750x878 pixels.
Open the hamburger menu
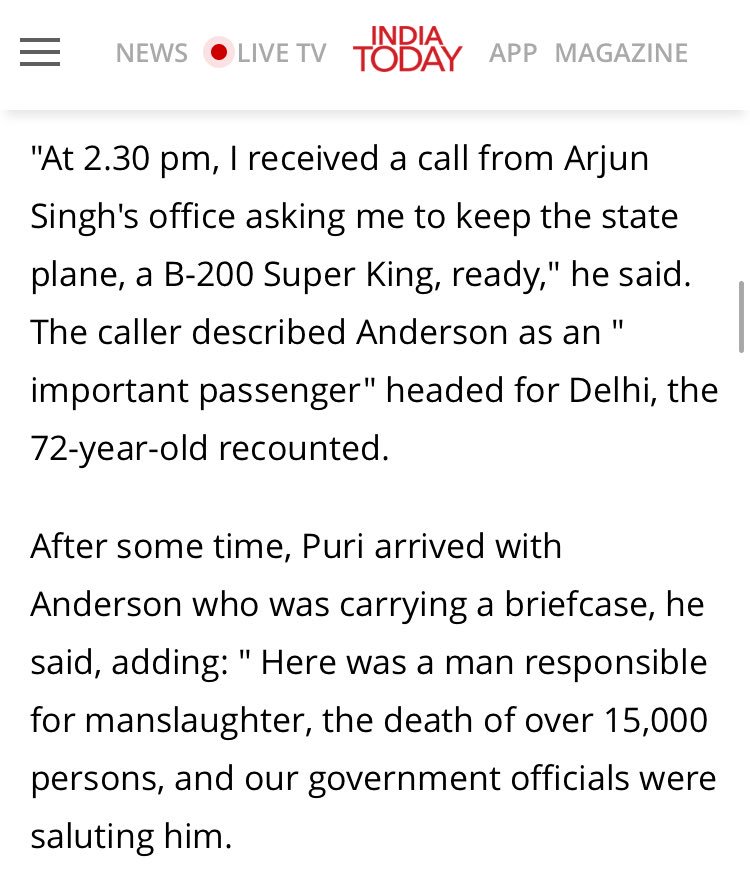pos(40,52)
